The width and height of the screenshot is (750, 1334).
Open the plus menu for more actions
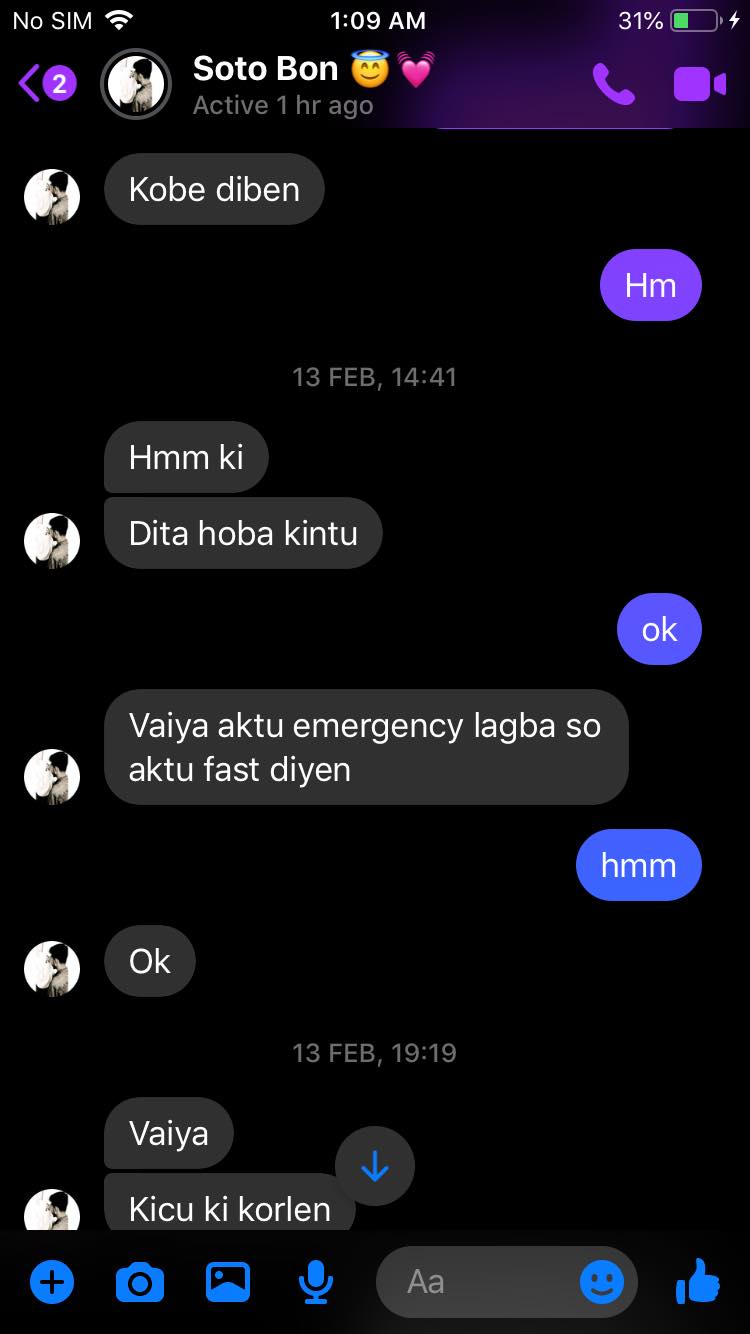coord(52,1282)
